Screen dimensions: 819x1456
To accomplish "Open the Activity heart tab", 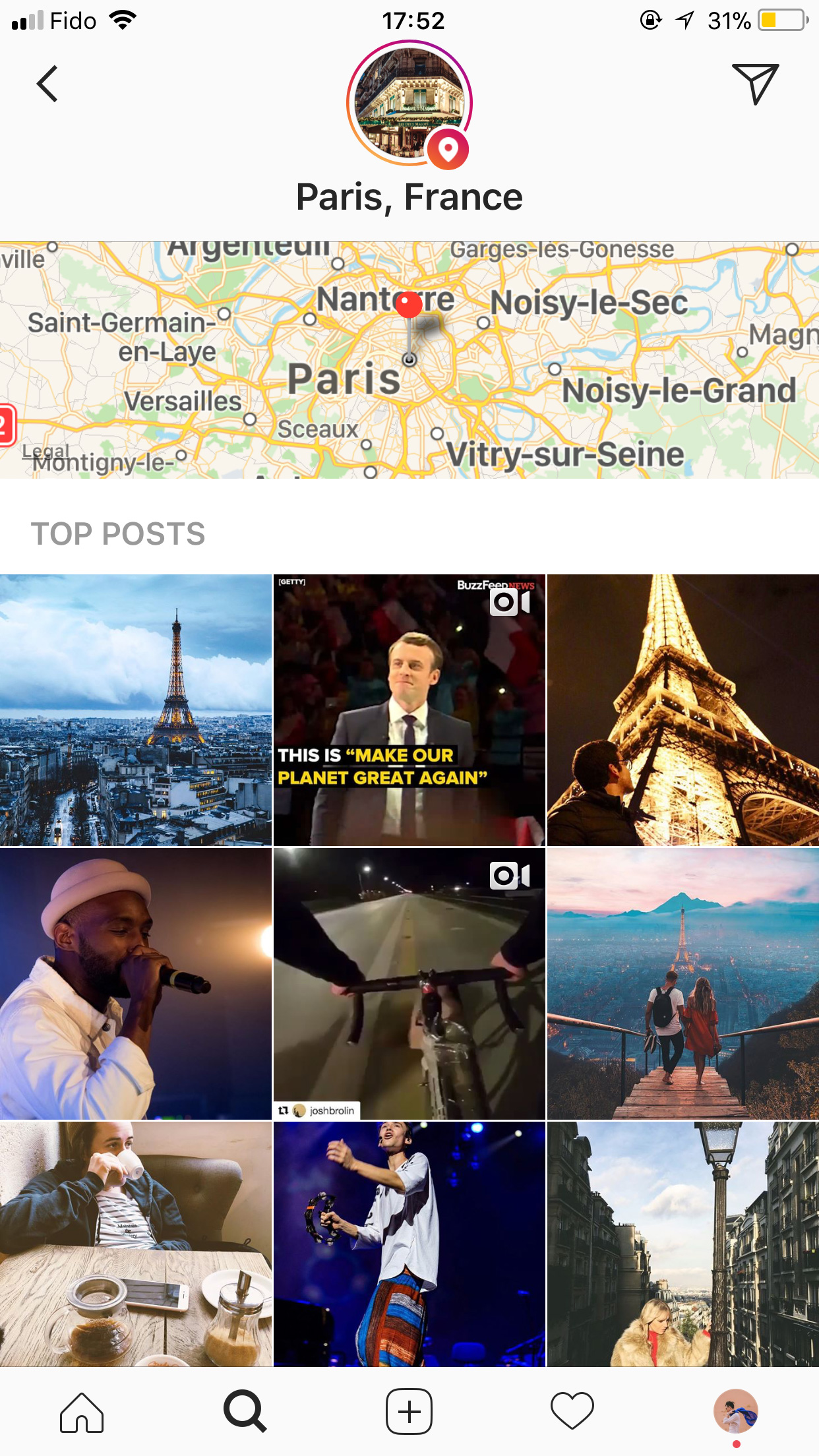I will (x=572, y=1412).
